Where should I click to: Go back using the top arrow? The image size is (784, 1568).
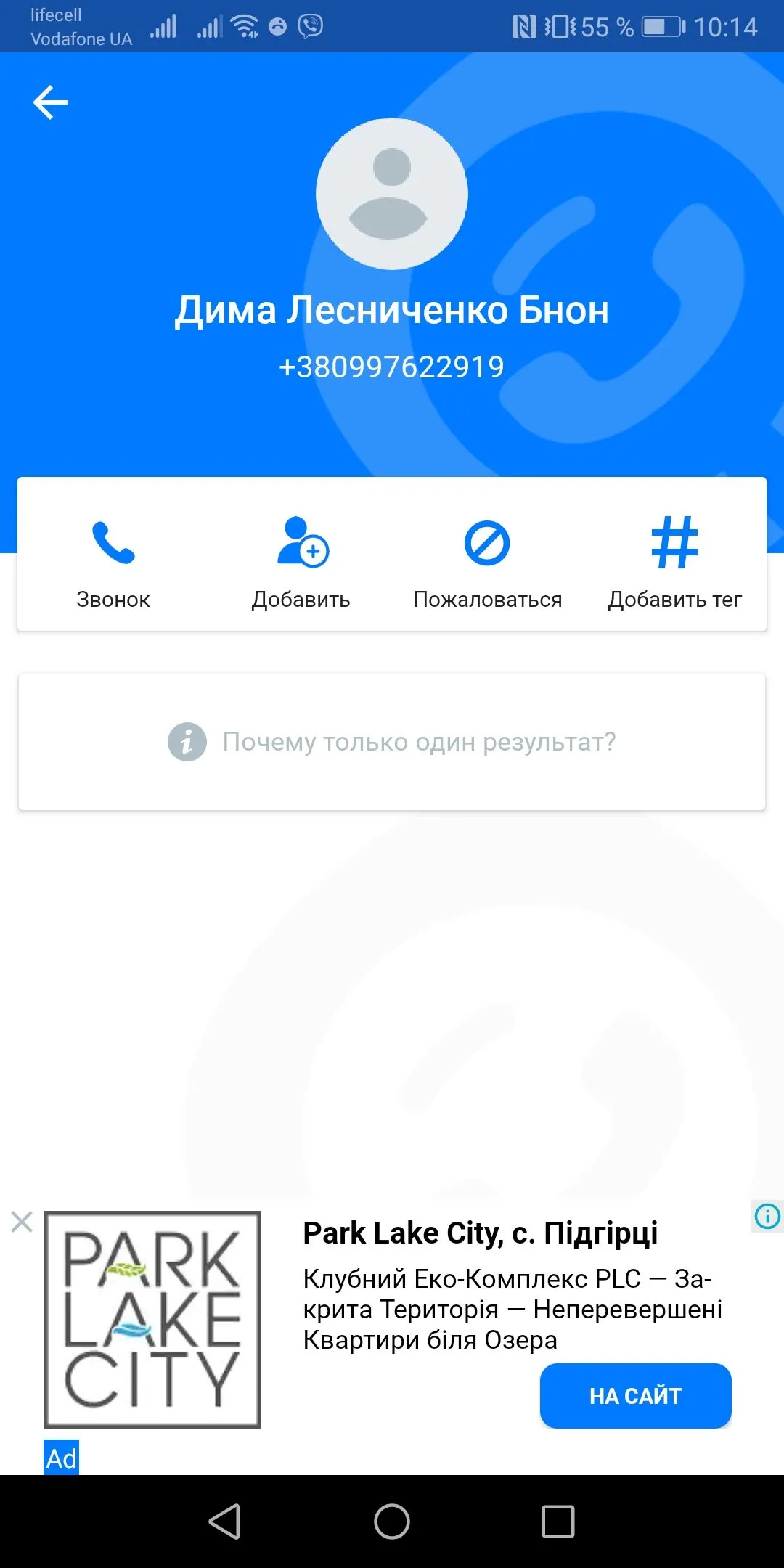tap(50, 102)
